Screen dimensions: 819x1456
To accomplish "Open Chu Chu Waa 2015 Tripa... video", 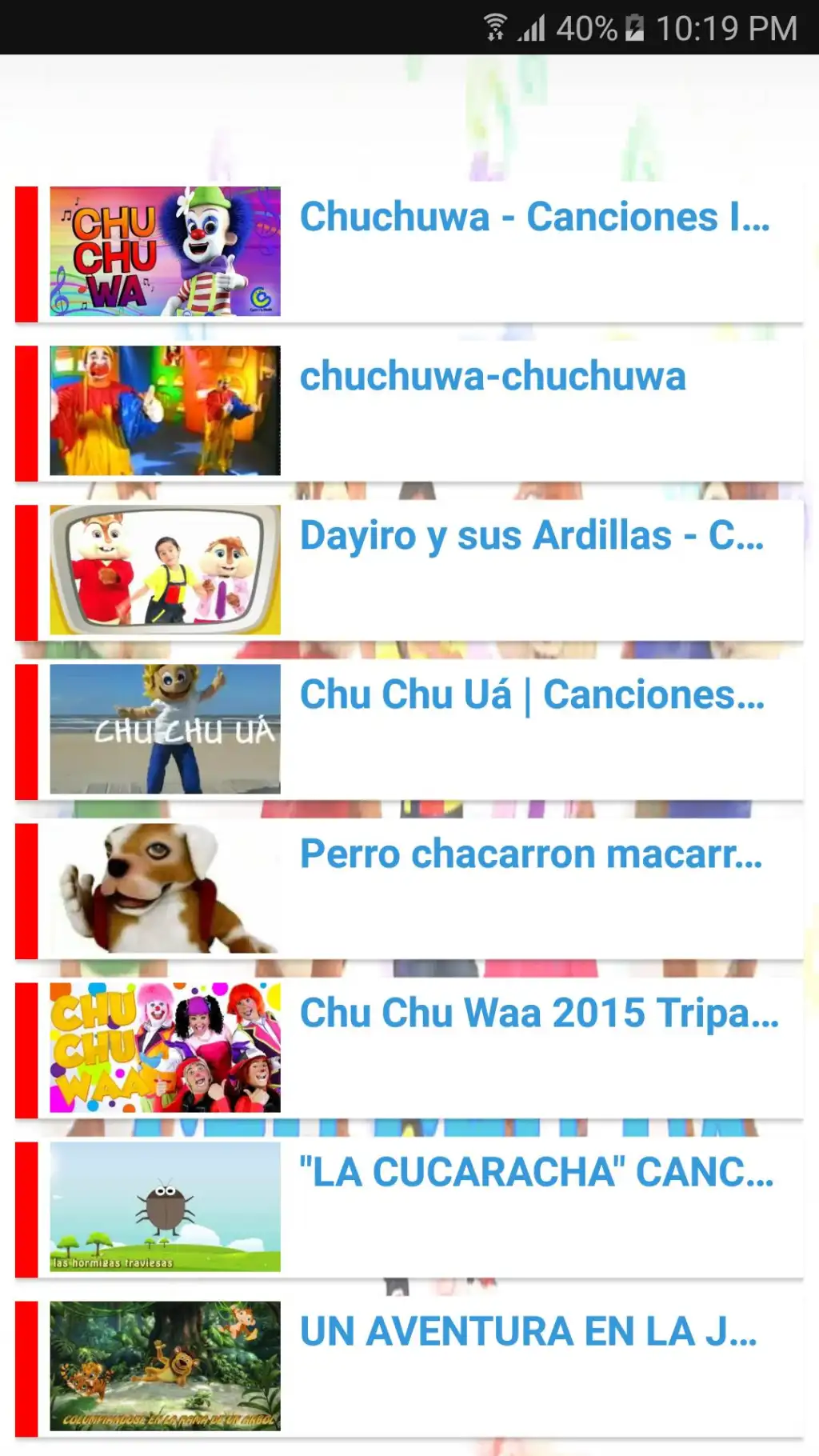I will coord(538,1014).
